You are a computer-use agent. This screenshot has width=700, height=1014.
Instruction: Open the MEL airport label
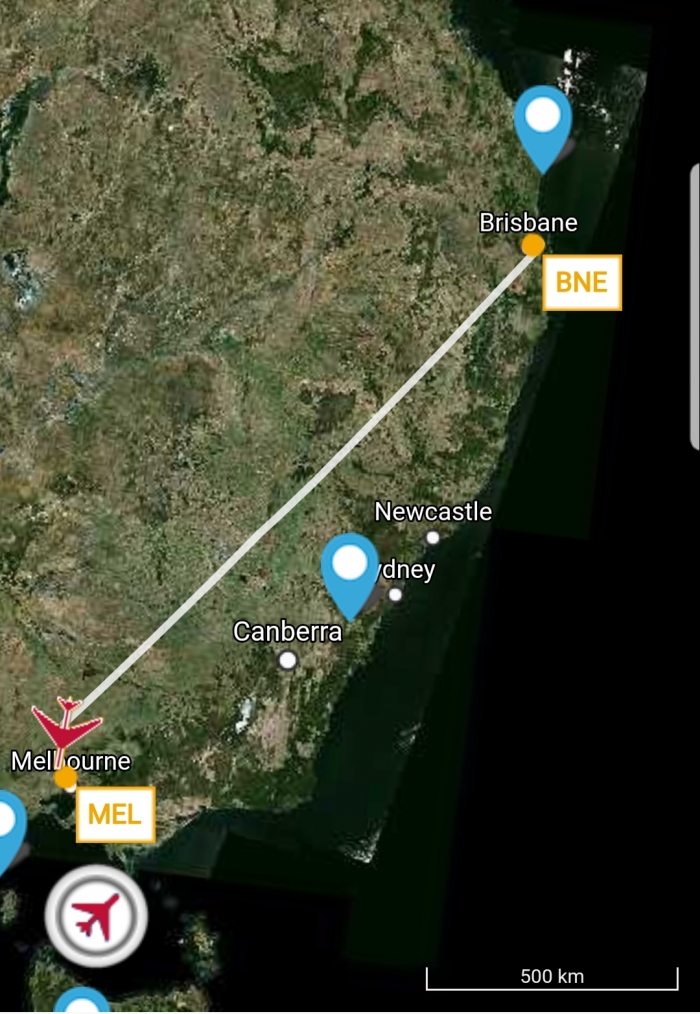115,814
